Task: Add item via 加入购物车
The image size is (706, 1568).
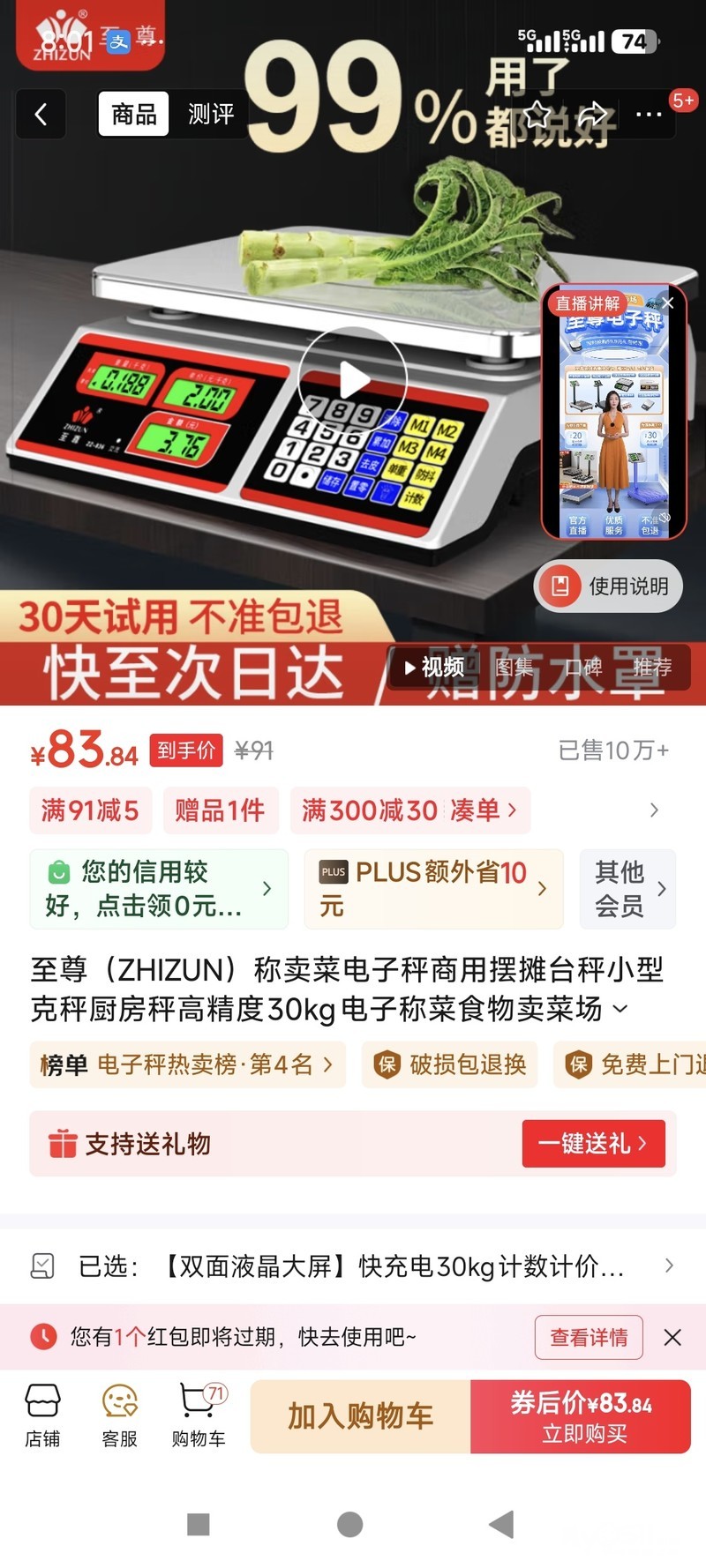Action: click(x=360, y=1415)
